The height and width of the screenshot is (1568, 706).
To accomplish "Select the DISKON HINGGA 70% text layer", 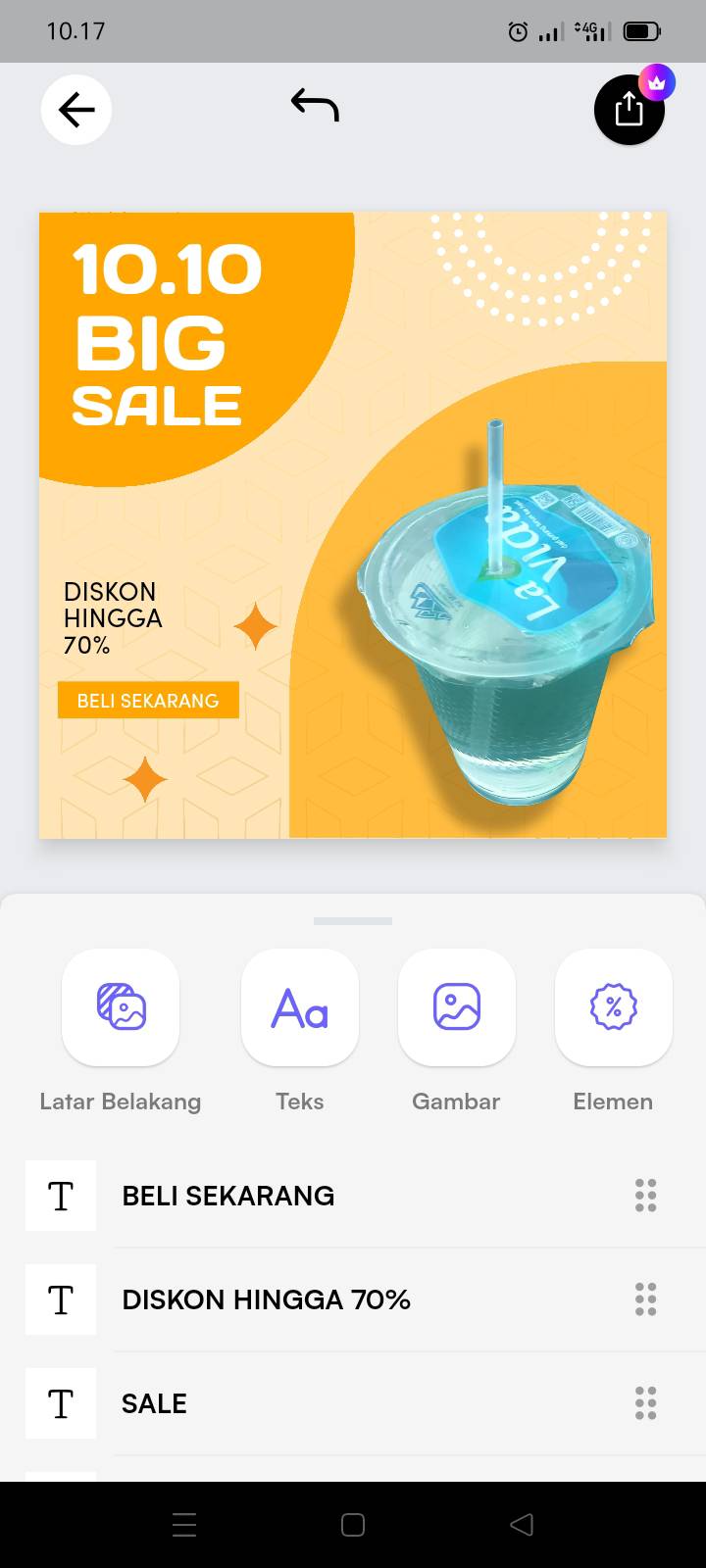I will (353, 1299).
